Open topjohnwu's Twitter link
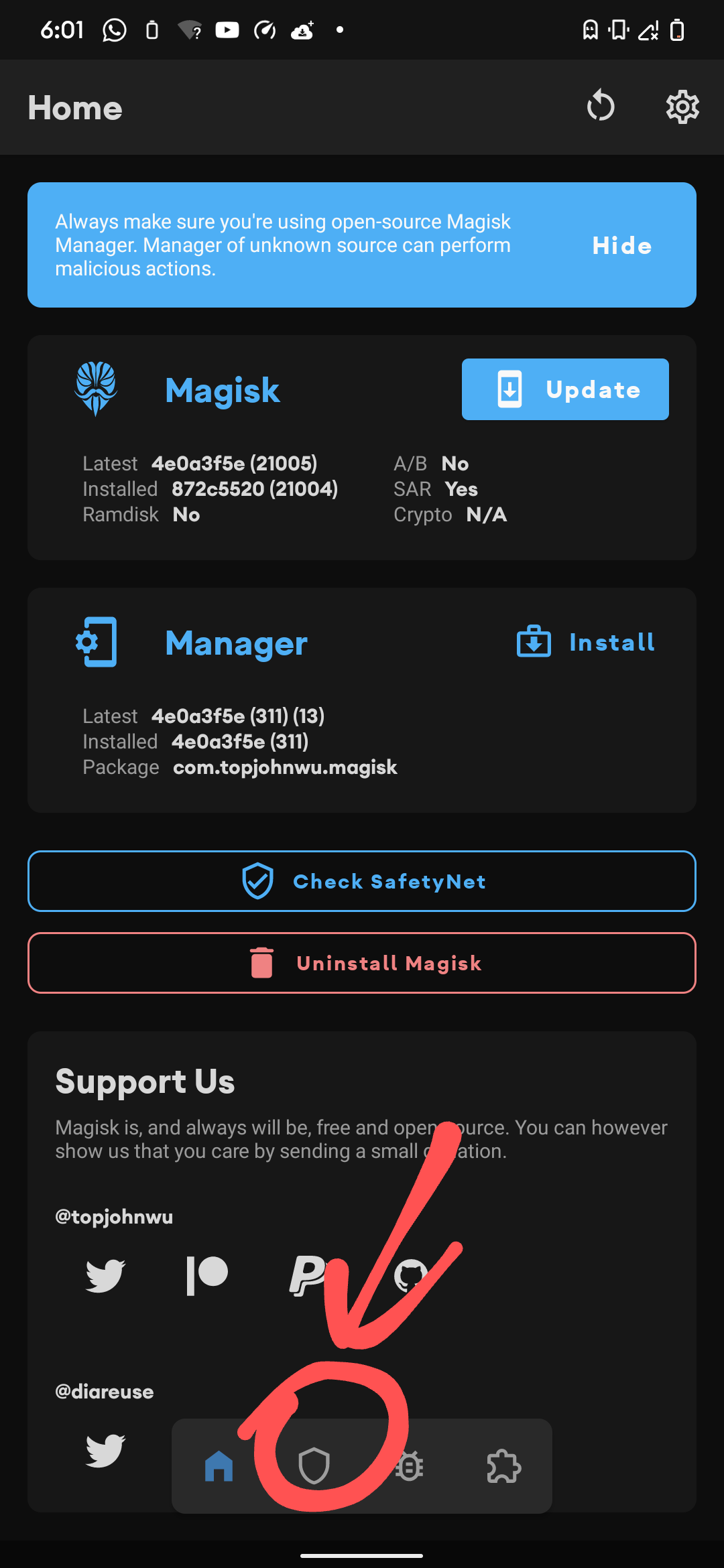The height and width of the screenshot is (1568, 724). [105, 1275]
